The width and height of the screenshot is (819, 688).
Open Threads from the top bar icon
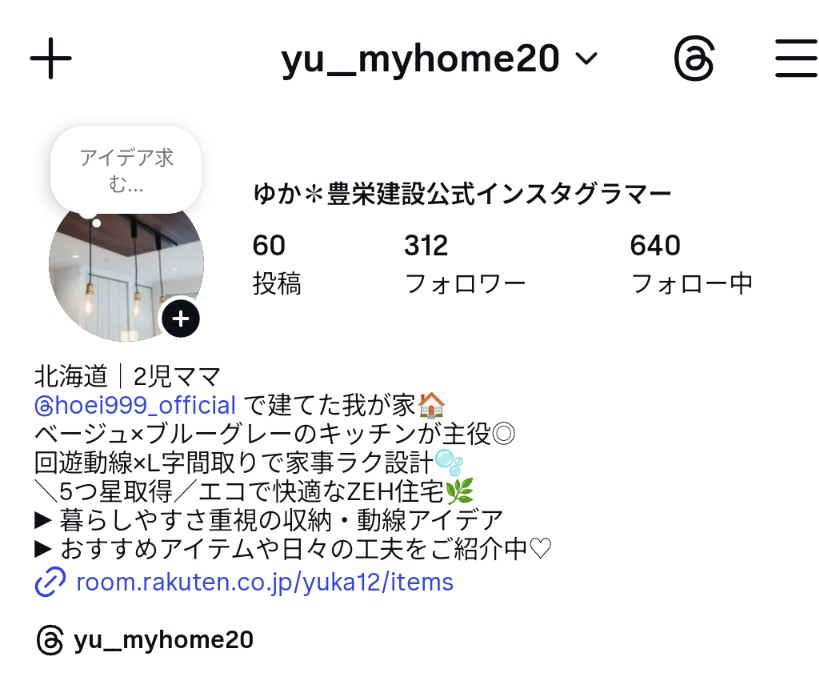(694, 59)
